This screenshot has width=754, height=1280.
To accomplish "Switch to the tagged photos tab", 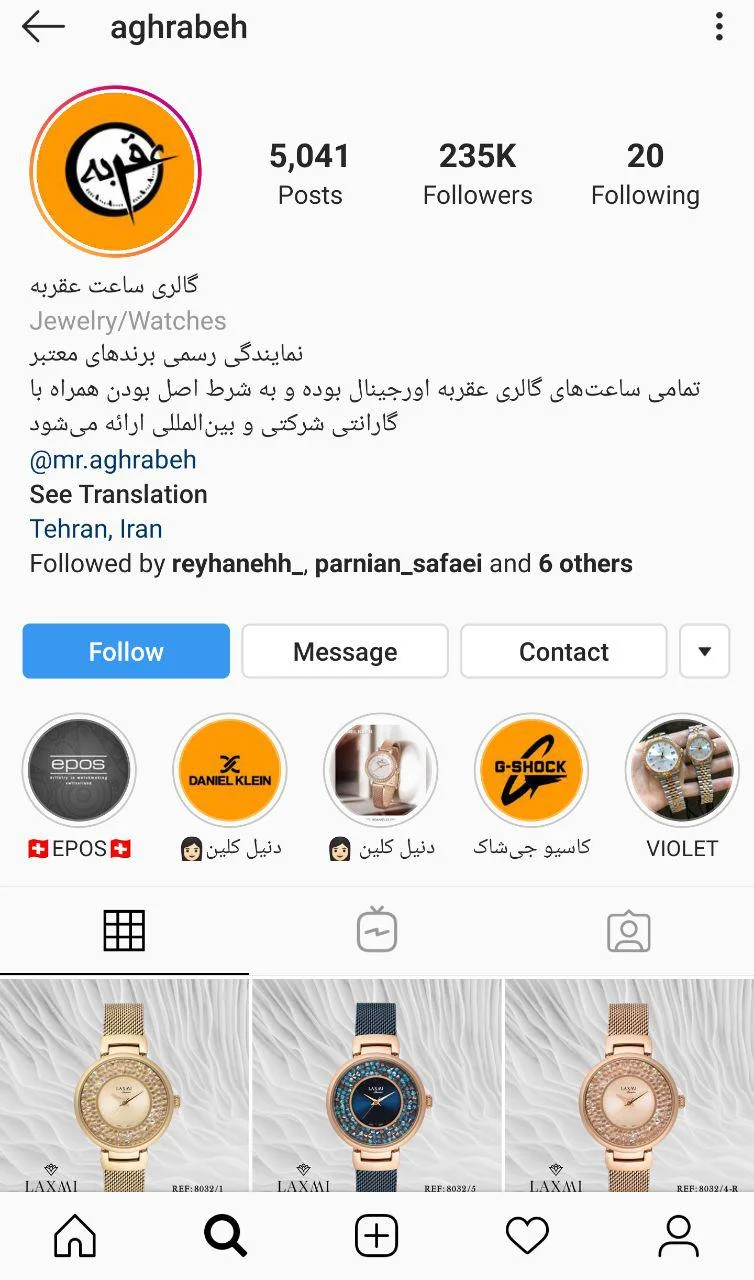I will 628,929.
